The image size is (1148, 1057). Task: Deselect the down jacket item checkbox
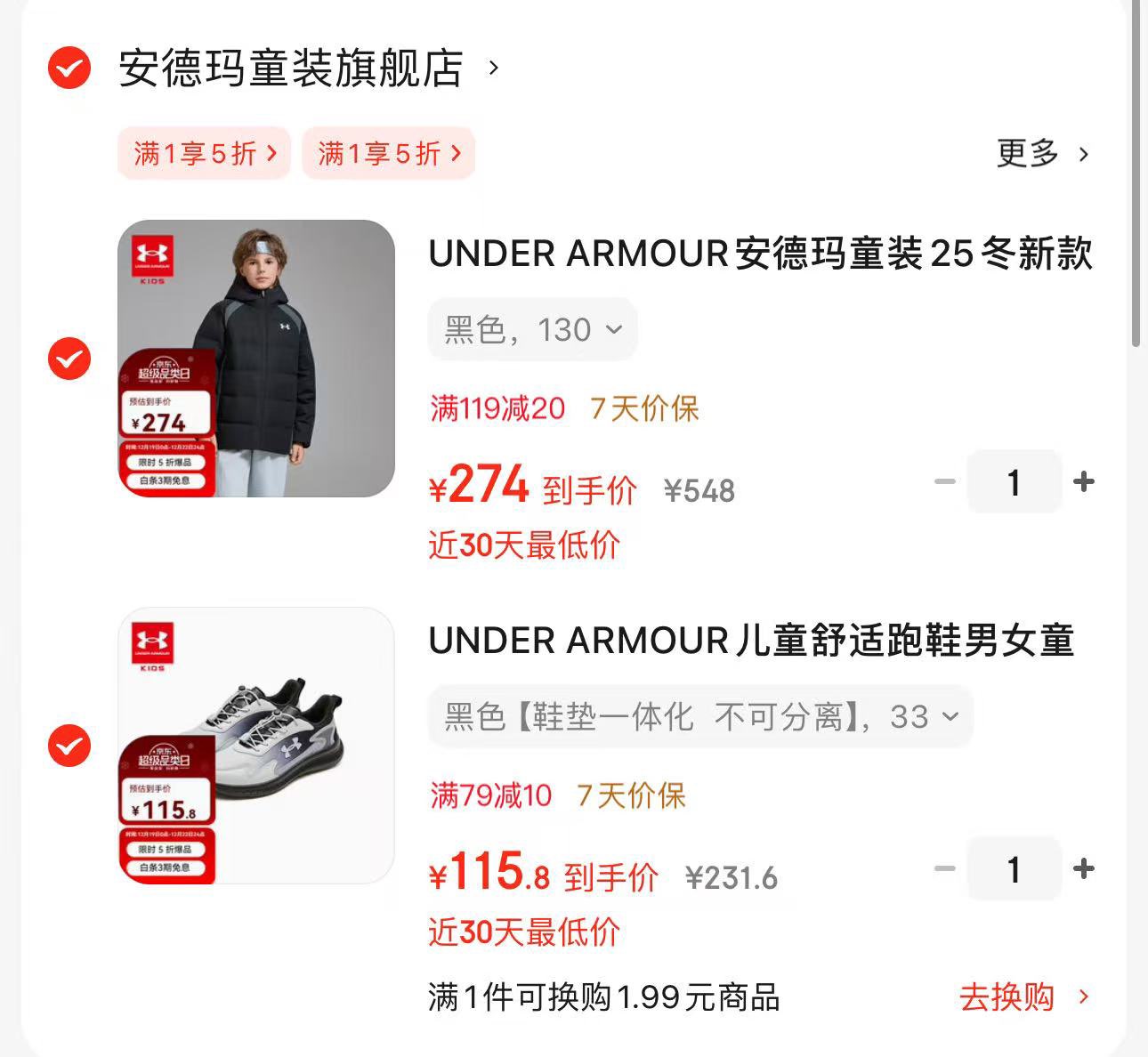(69, 359)
